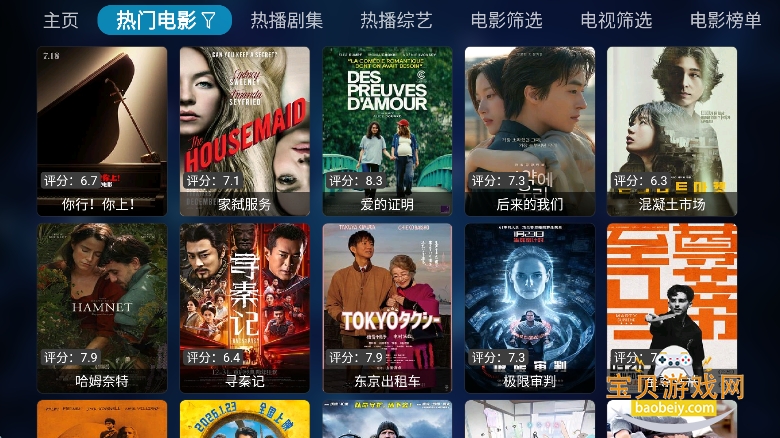Switch to the 主页 tab
This screenshot has width=780, height=438.
(x=60, y=20)
